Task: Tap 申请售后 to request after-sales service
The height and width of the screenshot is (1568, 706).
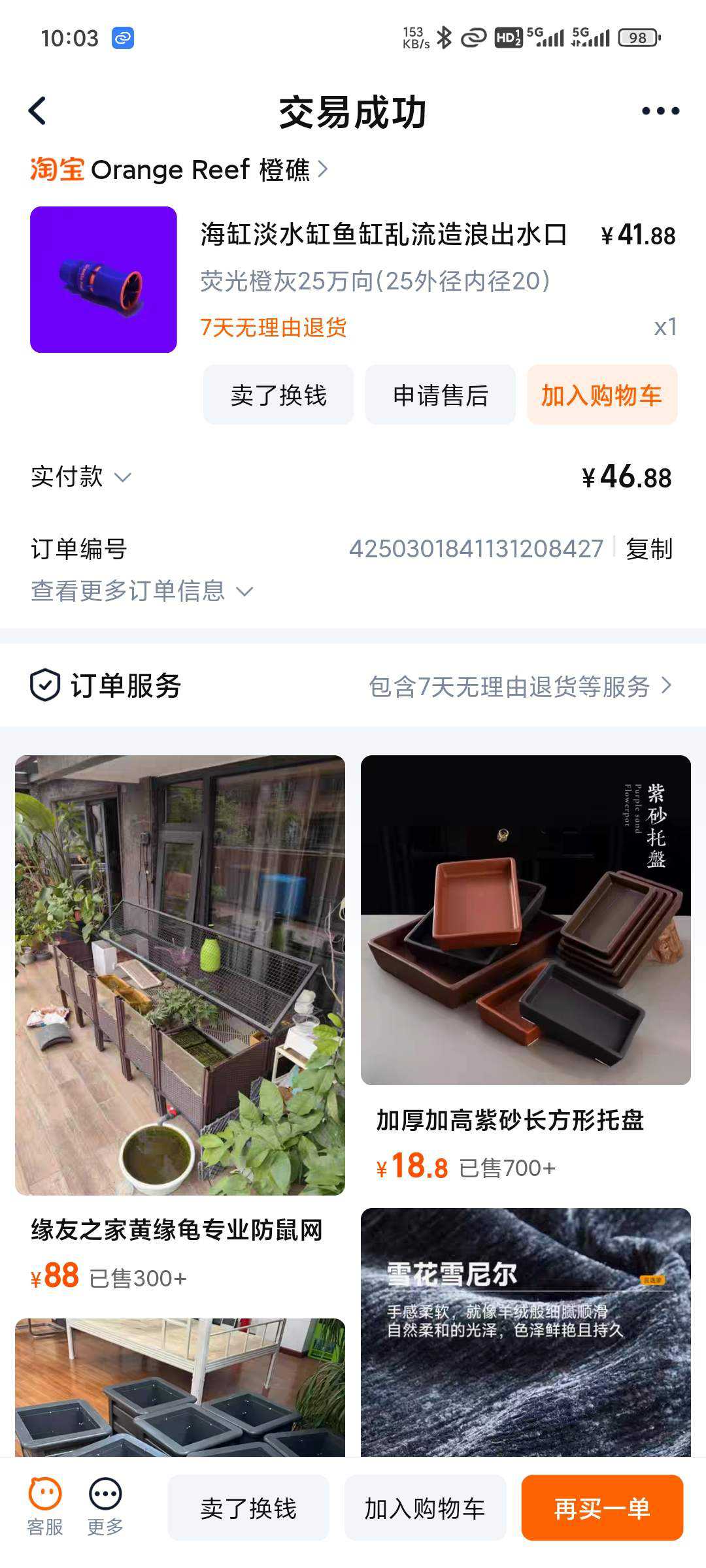Action: [440, 395]
